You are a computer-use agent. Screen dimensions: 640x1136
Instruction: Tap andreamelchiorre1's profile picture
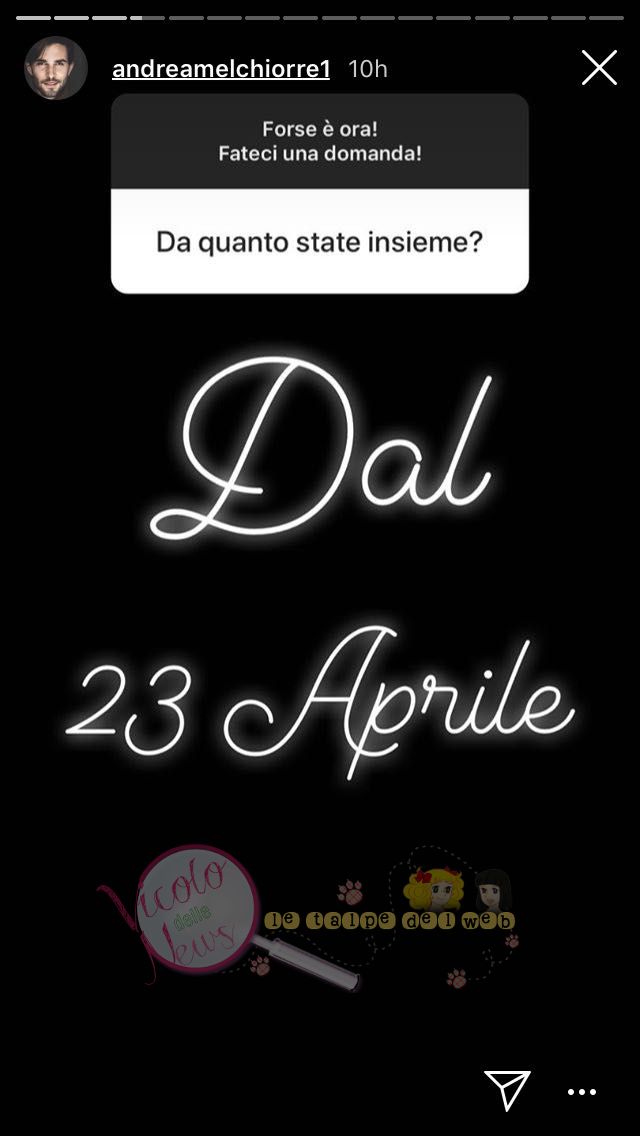(x=56, y=68)
